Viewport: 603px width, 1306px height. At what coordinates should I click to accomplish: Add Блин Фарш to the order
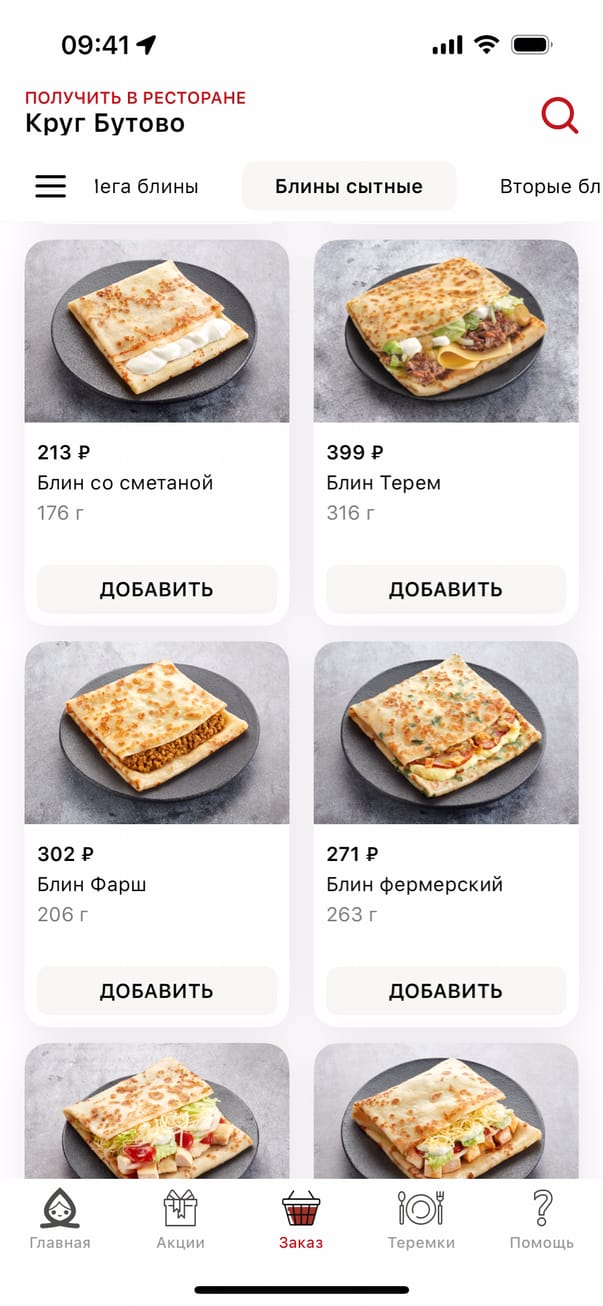point(156,991)
